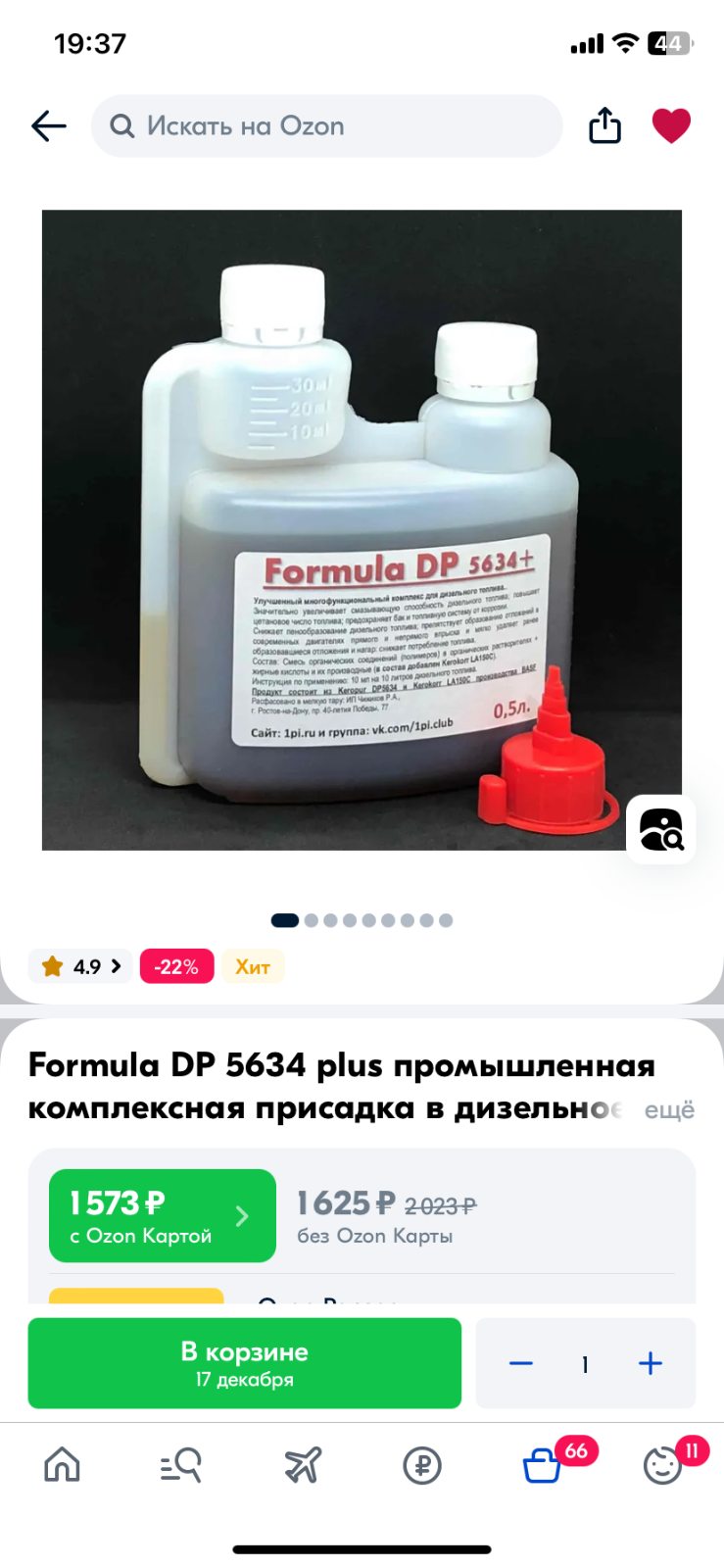Find similar items using the visual search icon

click(x=661, y=829)
